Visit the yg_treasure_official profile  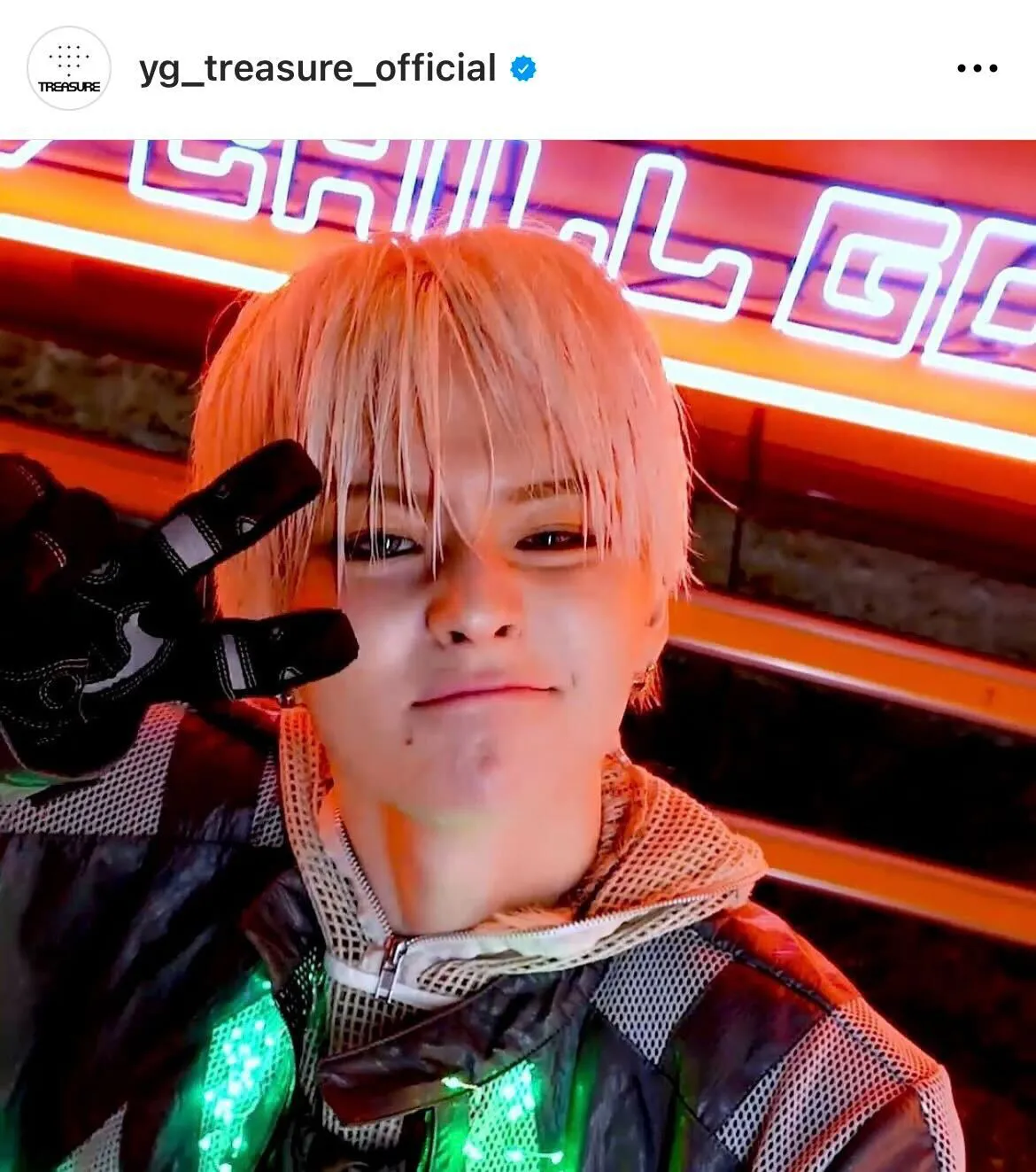317,68
